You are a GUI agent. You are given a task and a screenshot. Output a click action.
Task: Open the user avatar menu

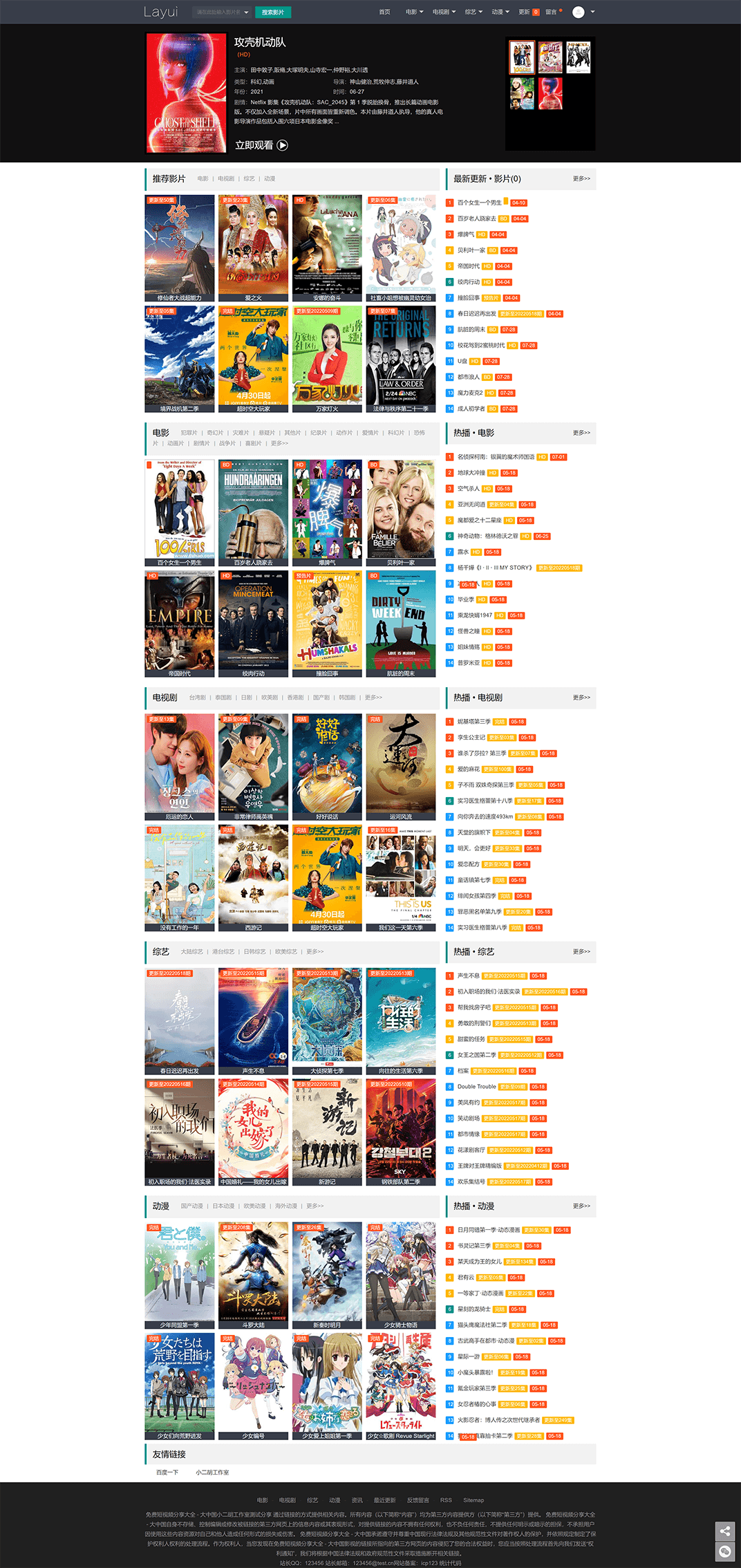tap(579, 12)
